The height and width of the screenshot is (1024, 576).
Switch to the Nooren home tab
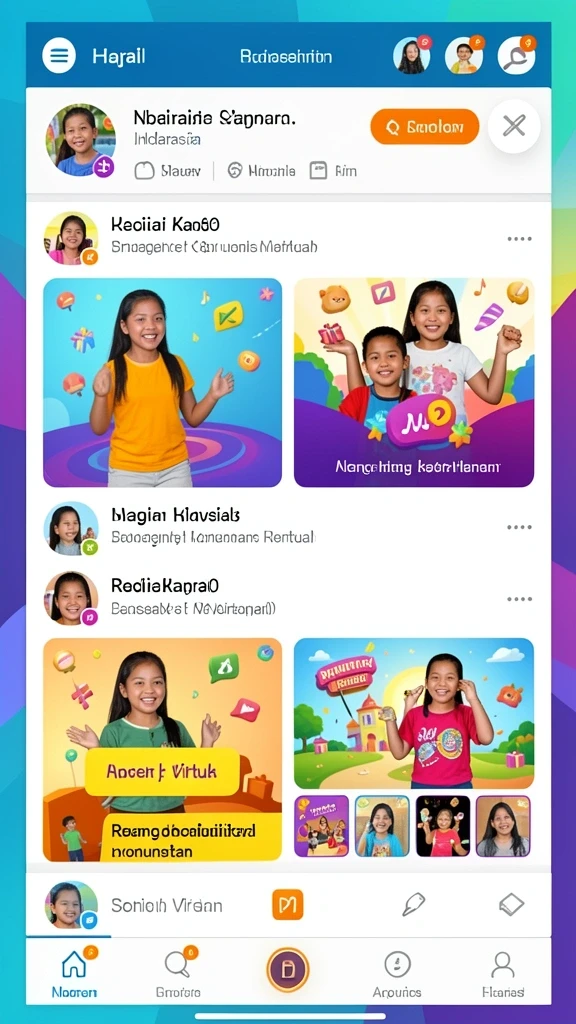point(74,971)
